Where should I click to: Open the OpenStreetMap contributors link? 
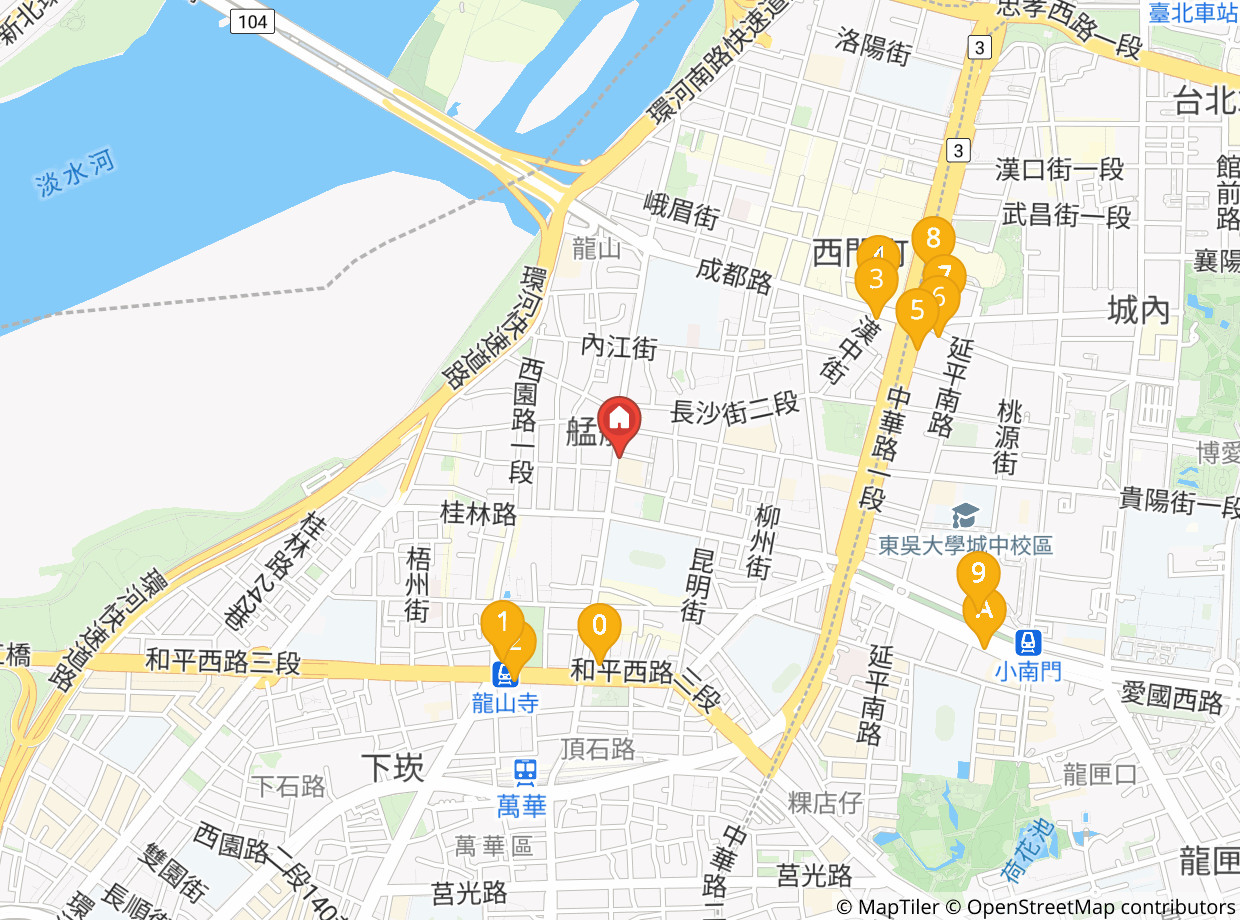[1101, 907]
